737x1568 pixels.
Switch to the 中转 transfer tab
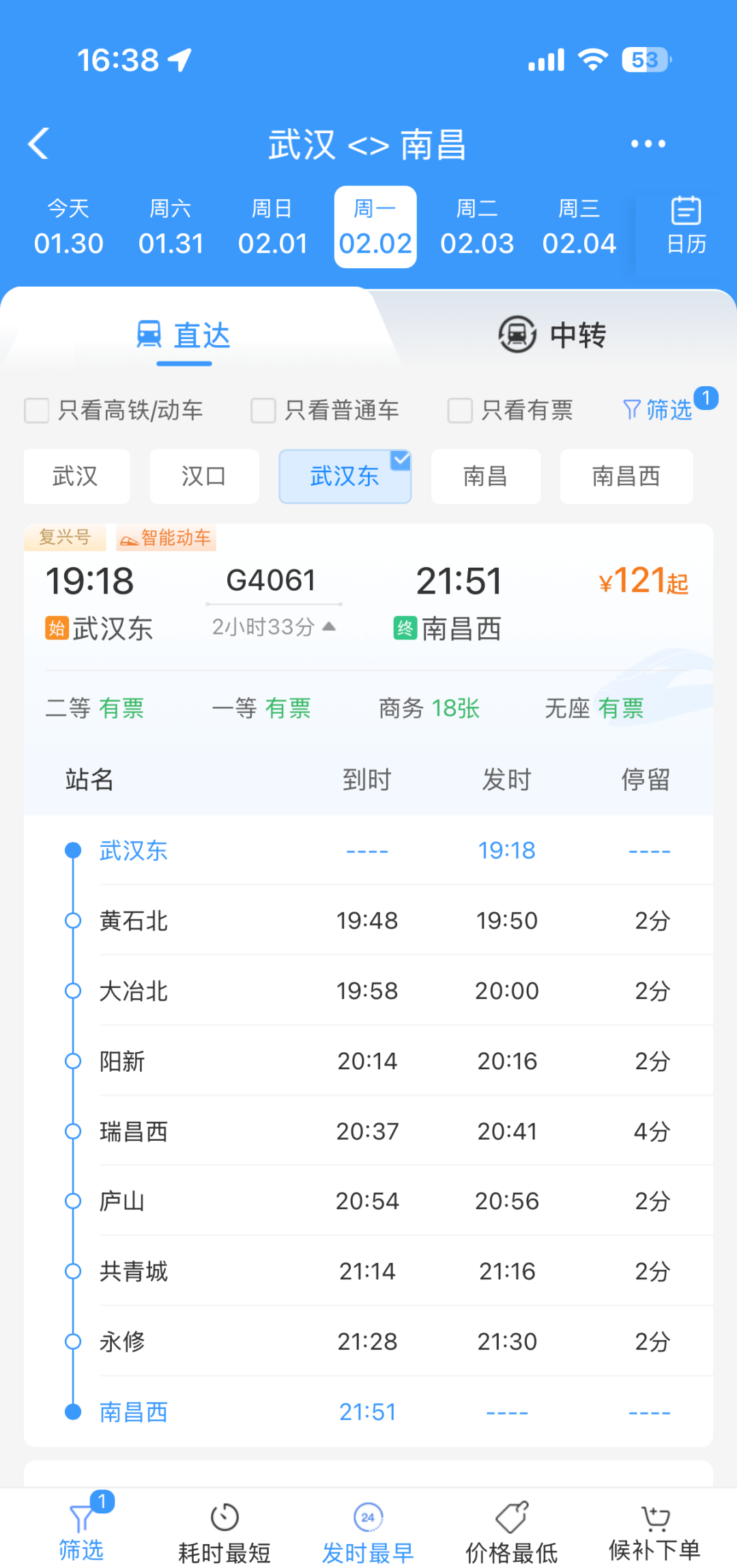pyautogui.click(x=553, y=335)
